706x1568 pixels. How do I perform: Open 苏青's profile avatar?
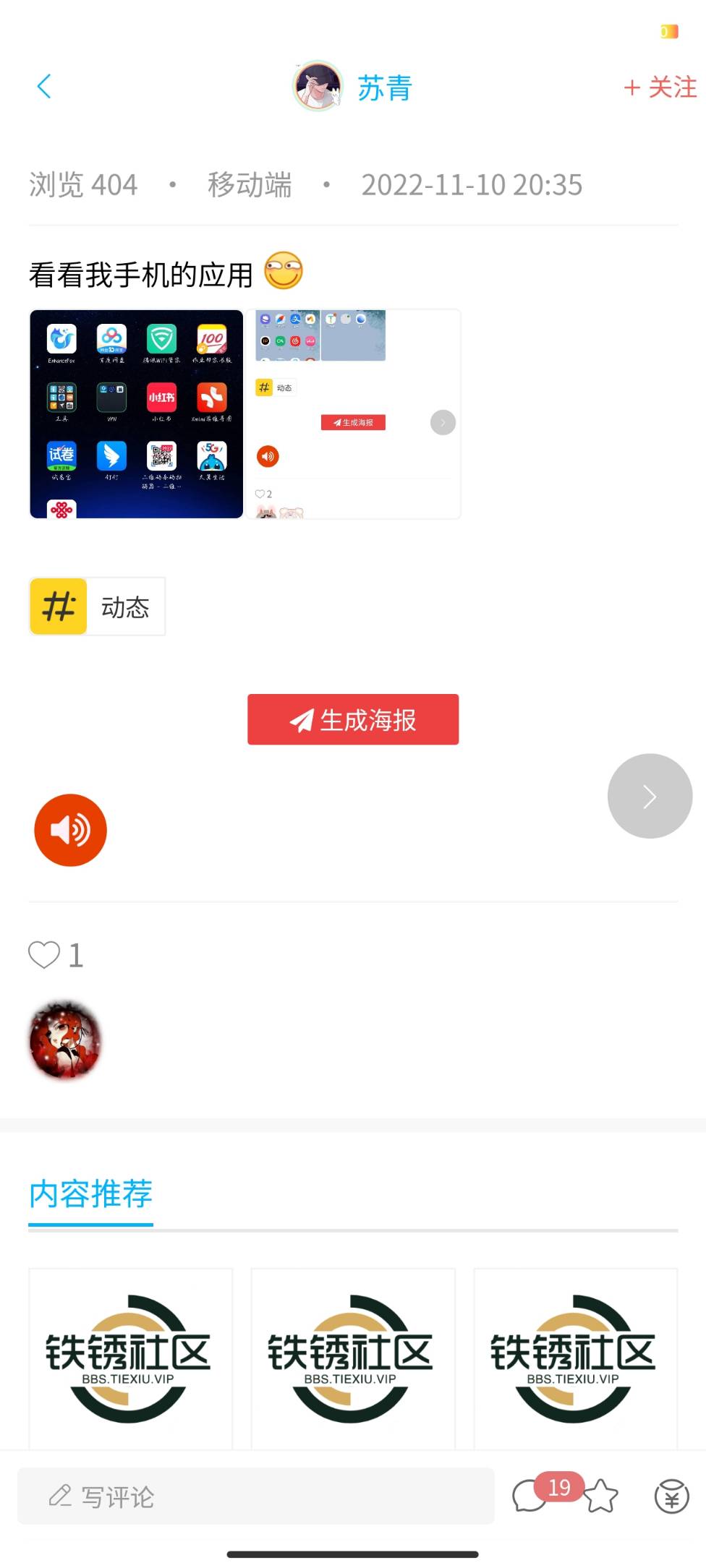click(318, 87)
